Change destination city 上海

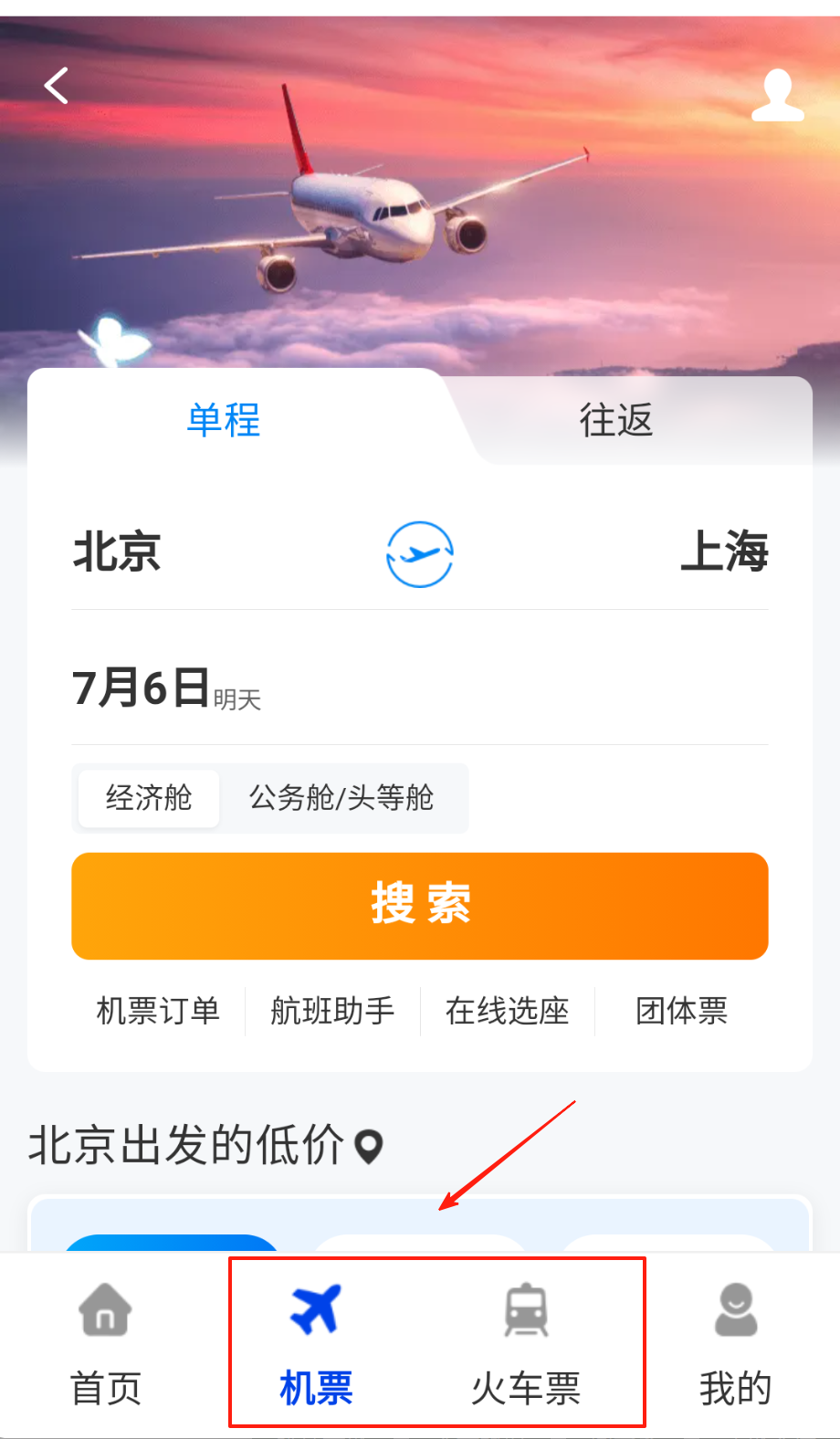[725, 552]
